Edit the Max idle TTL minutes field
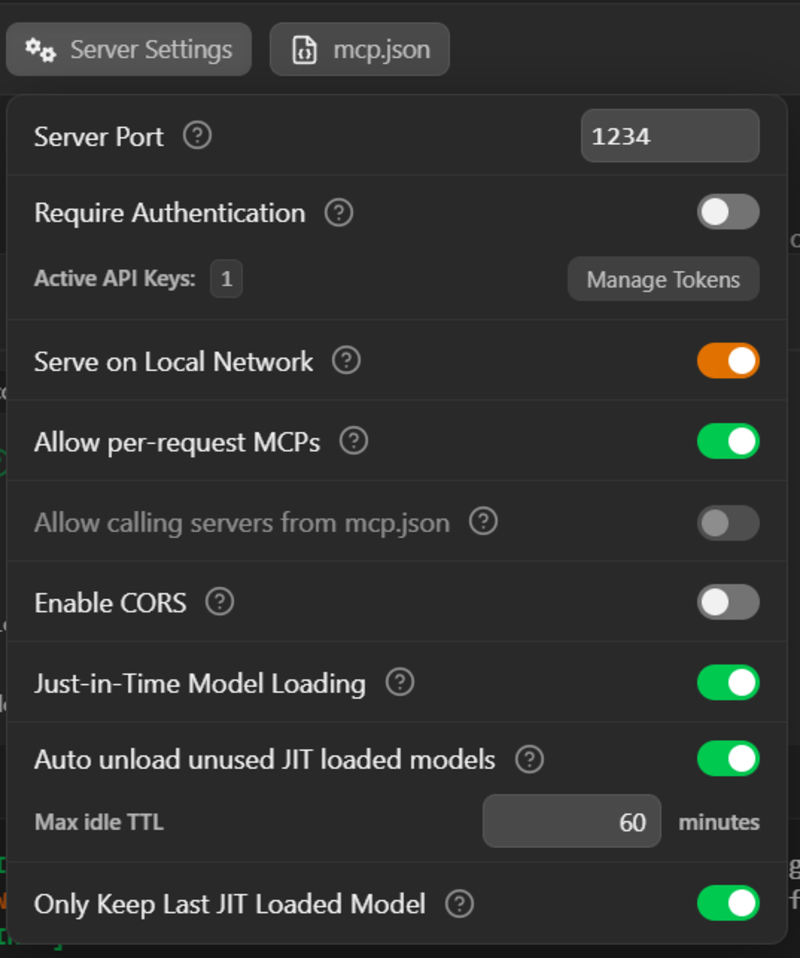Image resolution: width=800 pixels, height=958 pixels. tap(572, 822)
